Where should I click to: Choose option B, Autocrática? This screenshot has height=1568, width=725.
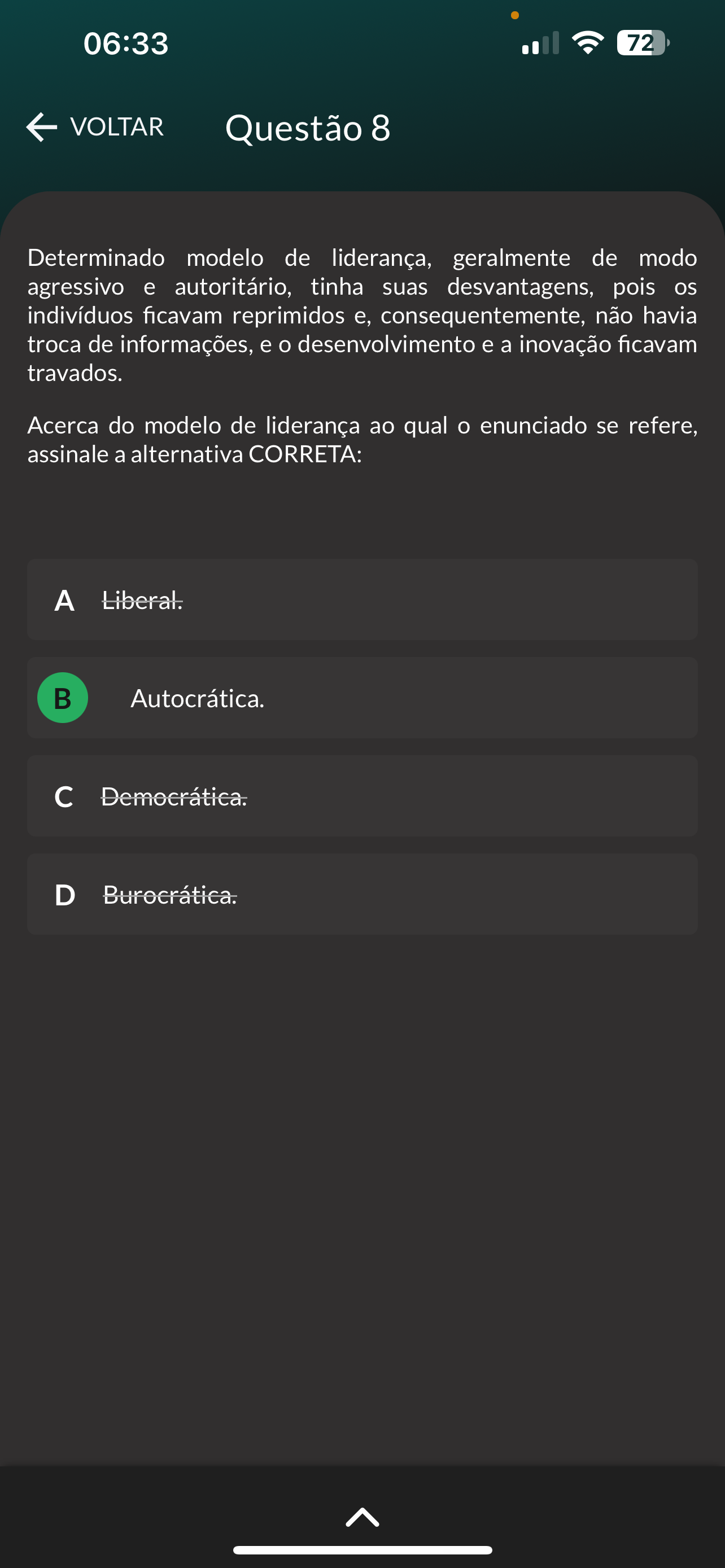click(x=361, y=698)
